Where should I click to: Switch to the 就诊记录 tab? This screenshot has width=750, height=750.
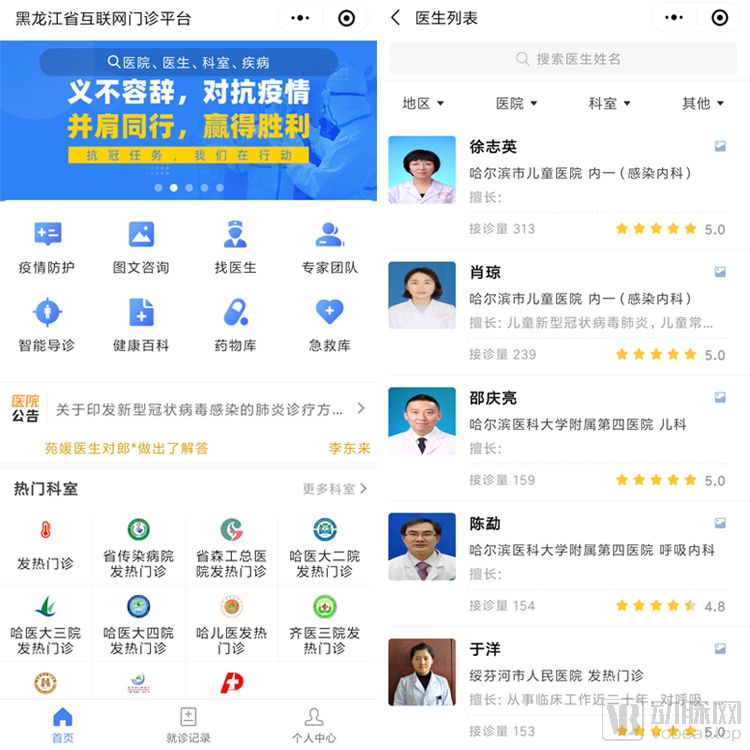[187, 725]
